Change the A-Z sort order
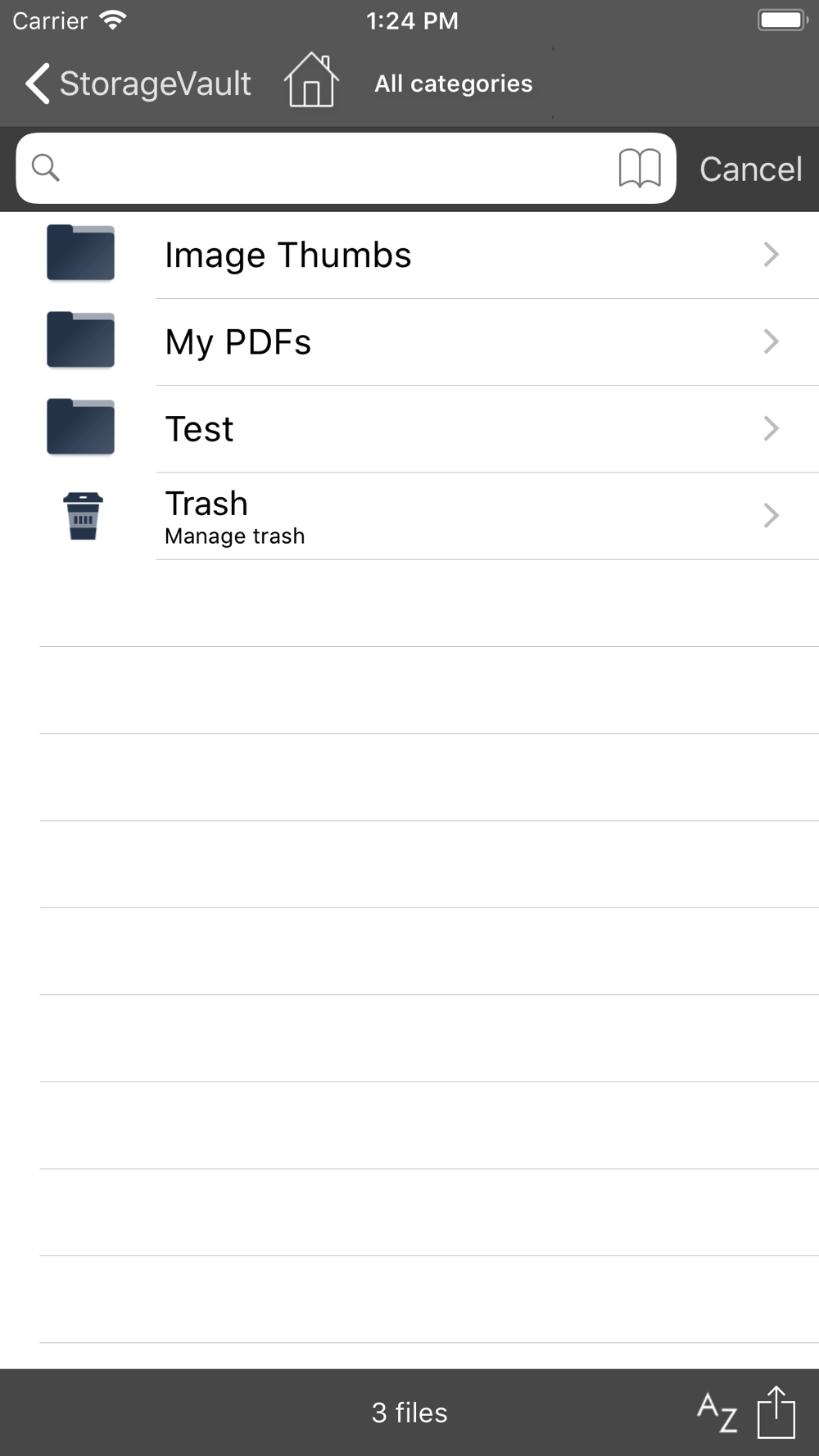The width and height of the screenshot is (819, 1456). point(717,1413)
